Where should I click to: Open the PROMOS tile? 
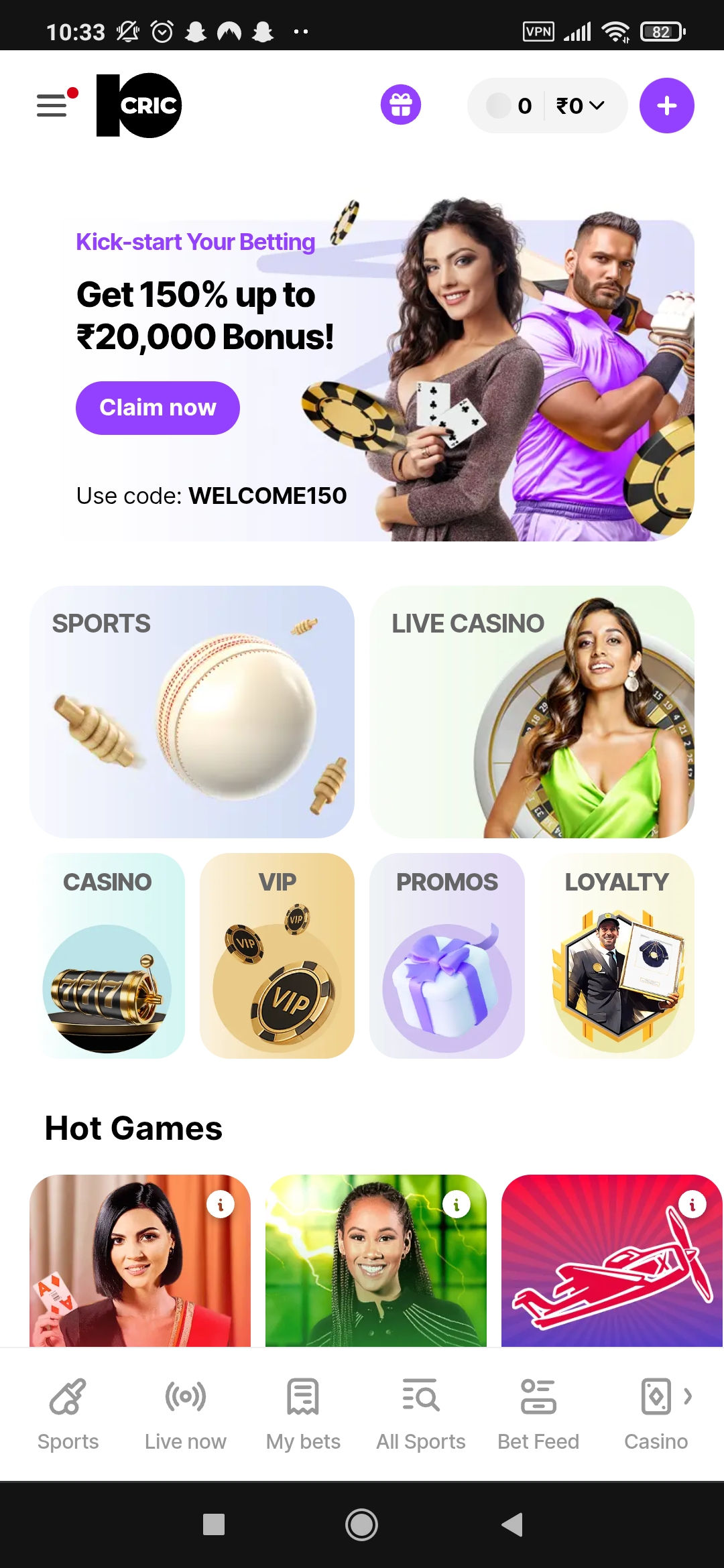click(x=446, y=956)
